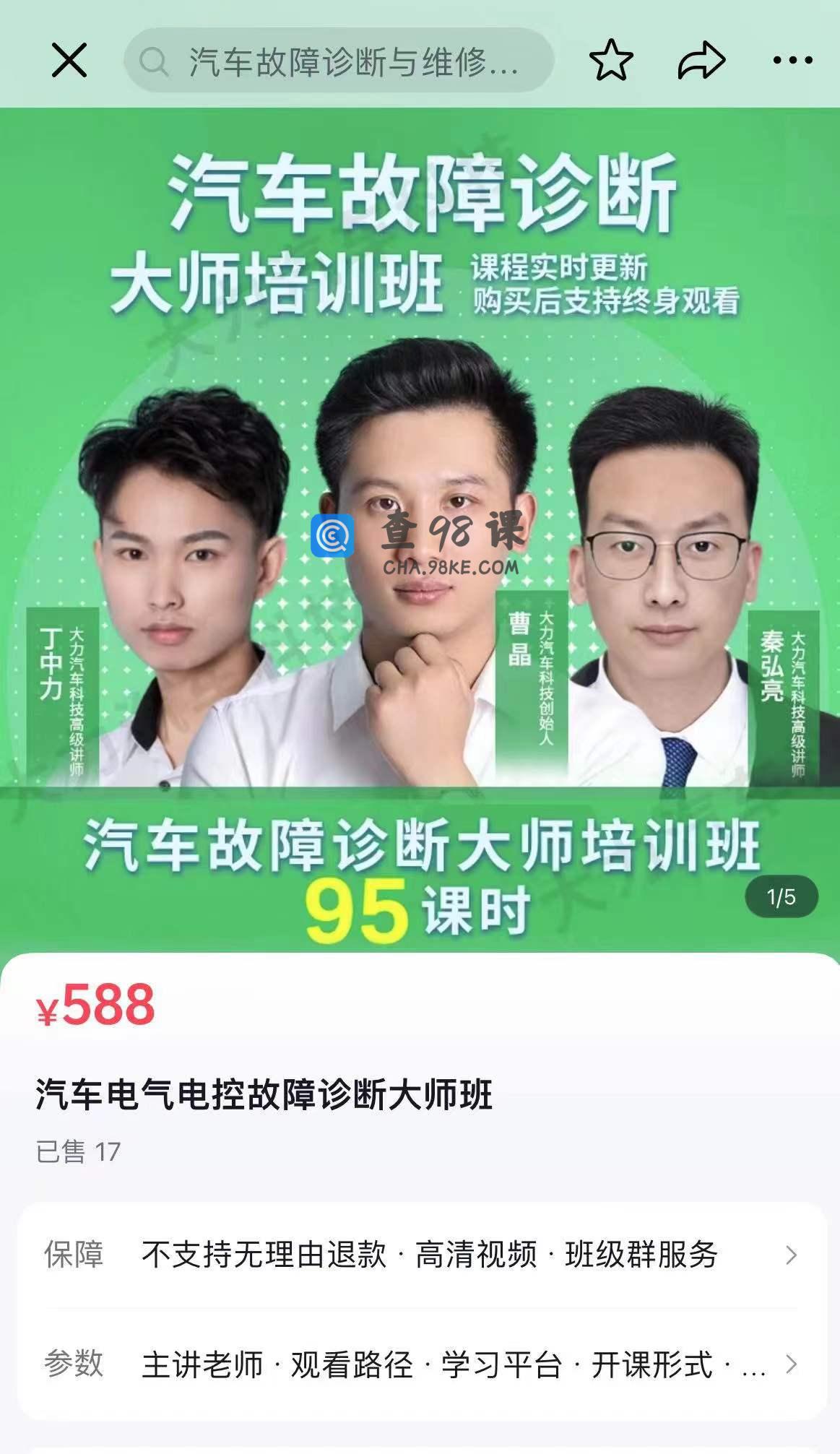Expand the 参数 parameters row
This screenshot has width=840, height=1454.
point(421,1364)
